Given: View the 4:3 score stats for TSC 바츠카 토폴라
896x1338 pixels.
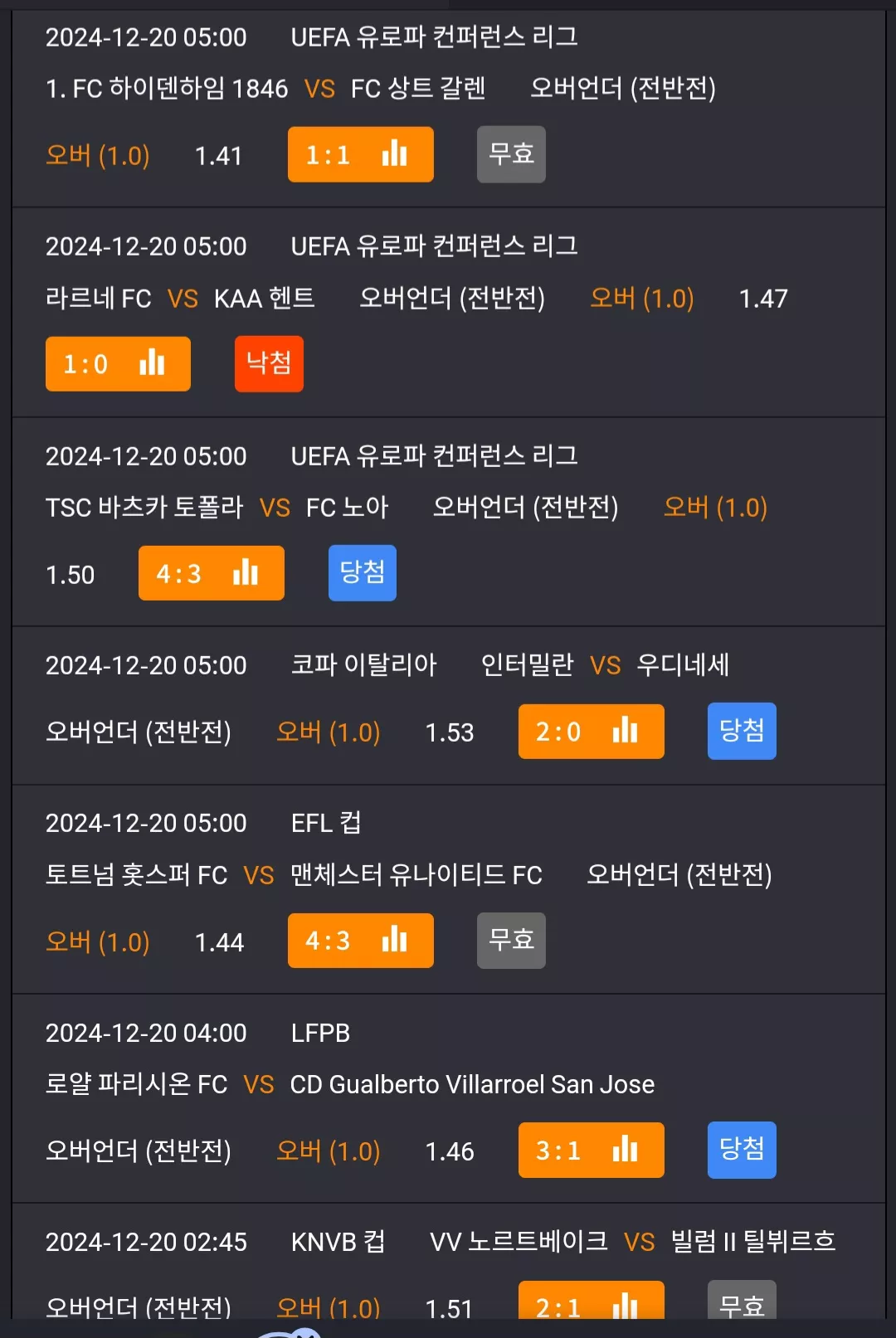Looking at the screenshot, I should (x=211, y=573).
